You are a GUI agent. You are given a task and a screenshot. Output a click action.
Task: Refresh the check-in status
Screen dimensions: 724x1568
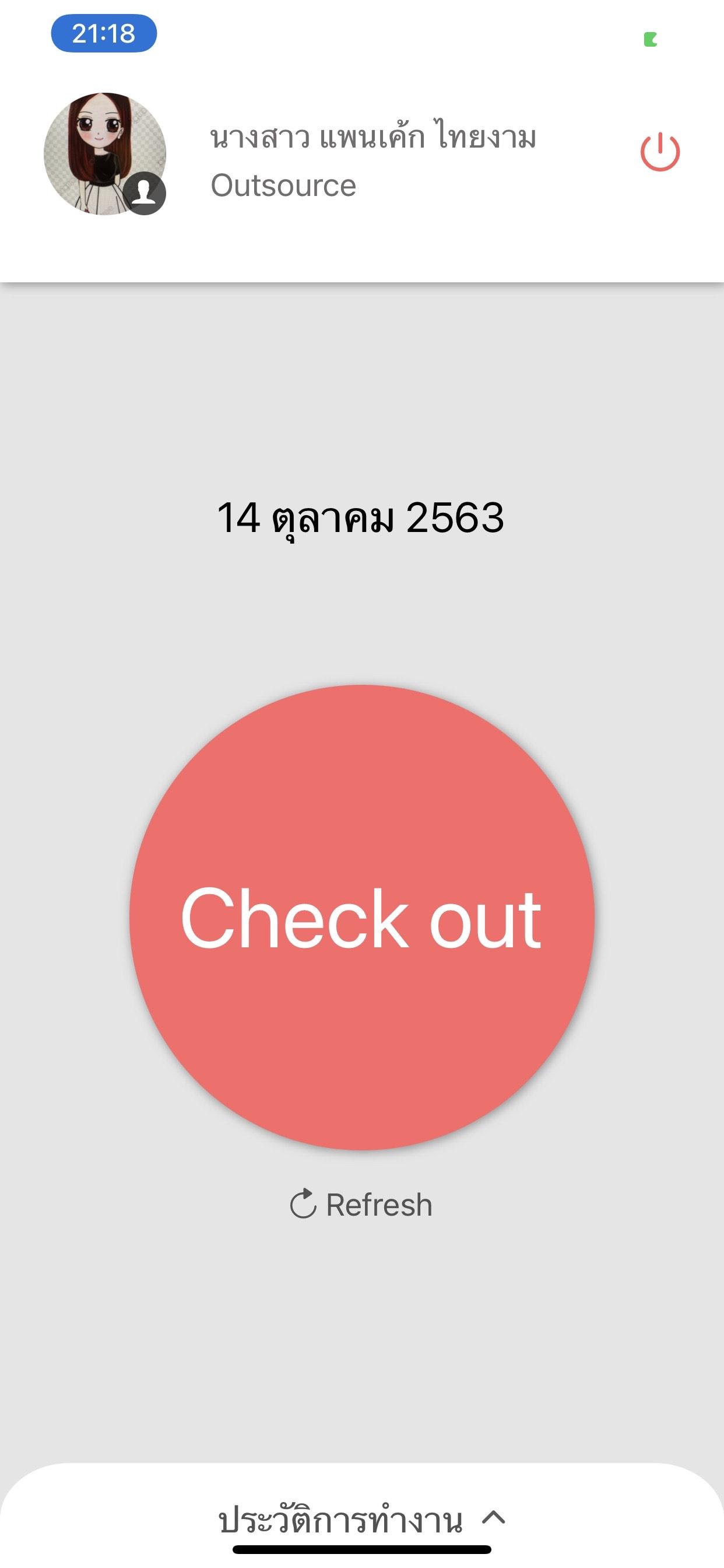361,1204
